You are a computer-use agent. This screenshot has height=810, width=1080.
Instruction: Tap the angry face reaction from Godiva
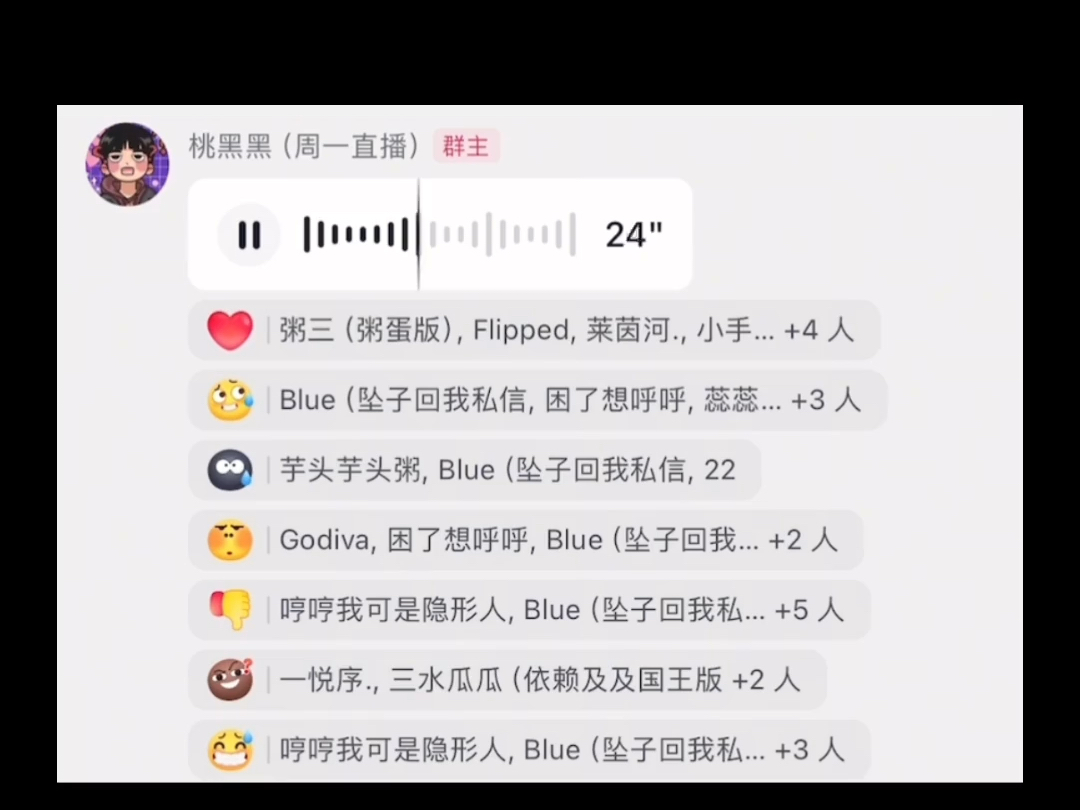(x=231, y=540)
